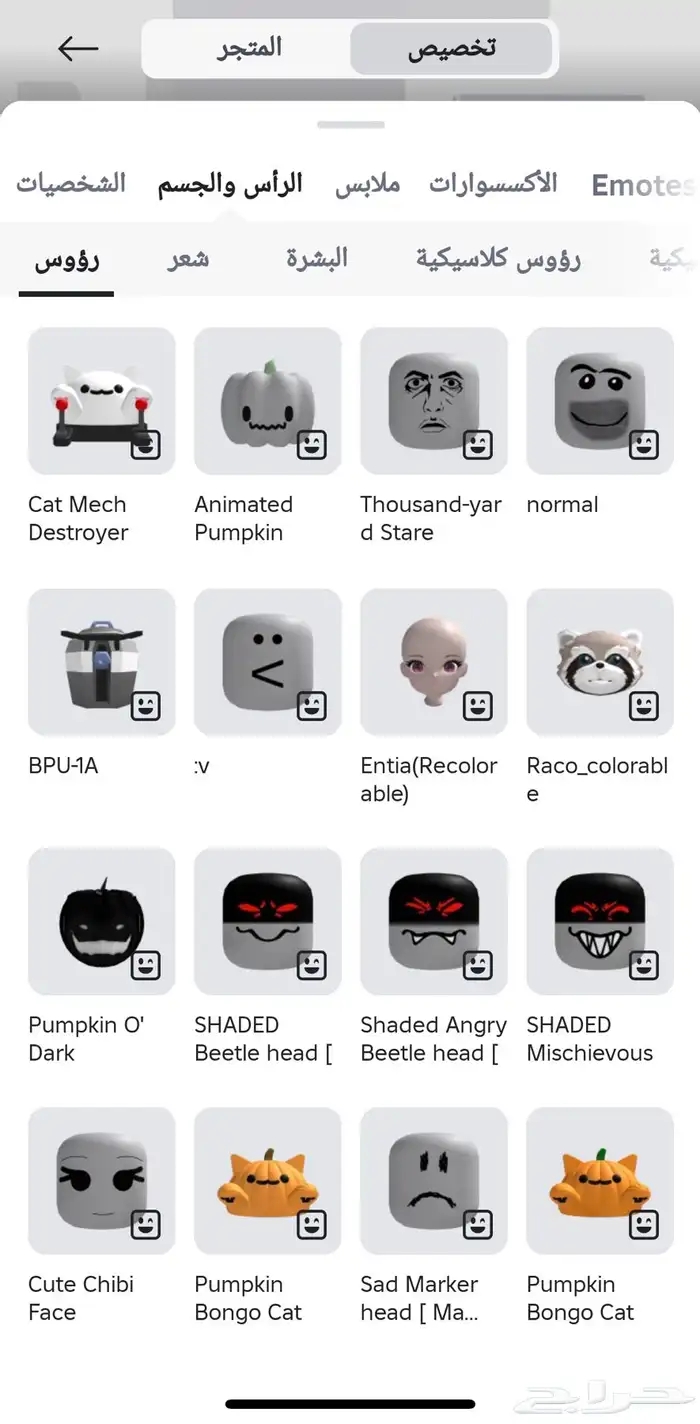Equip the Cat Mech Destroyer head
This screenshot has width=700, height=1424.
point(101,401)
